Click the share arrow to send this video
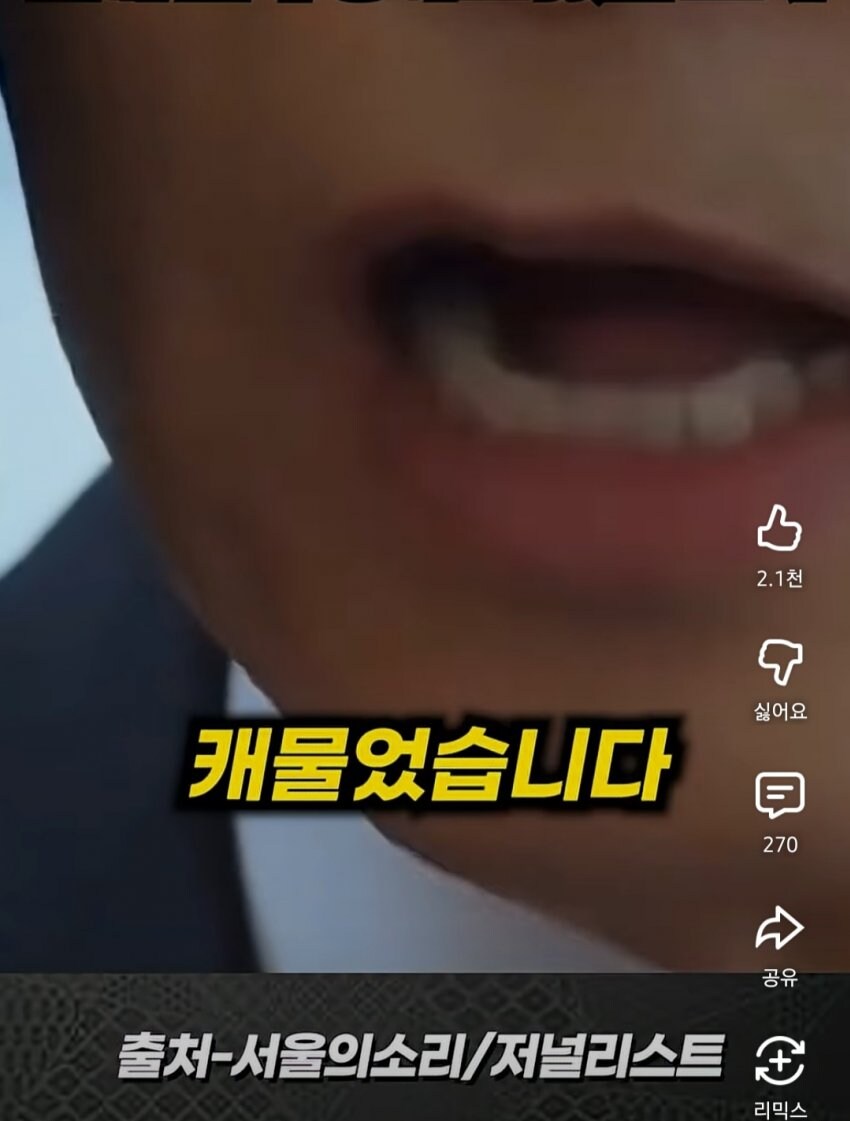The height and width of the screenshot is (1121, 850). [783, 927]
